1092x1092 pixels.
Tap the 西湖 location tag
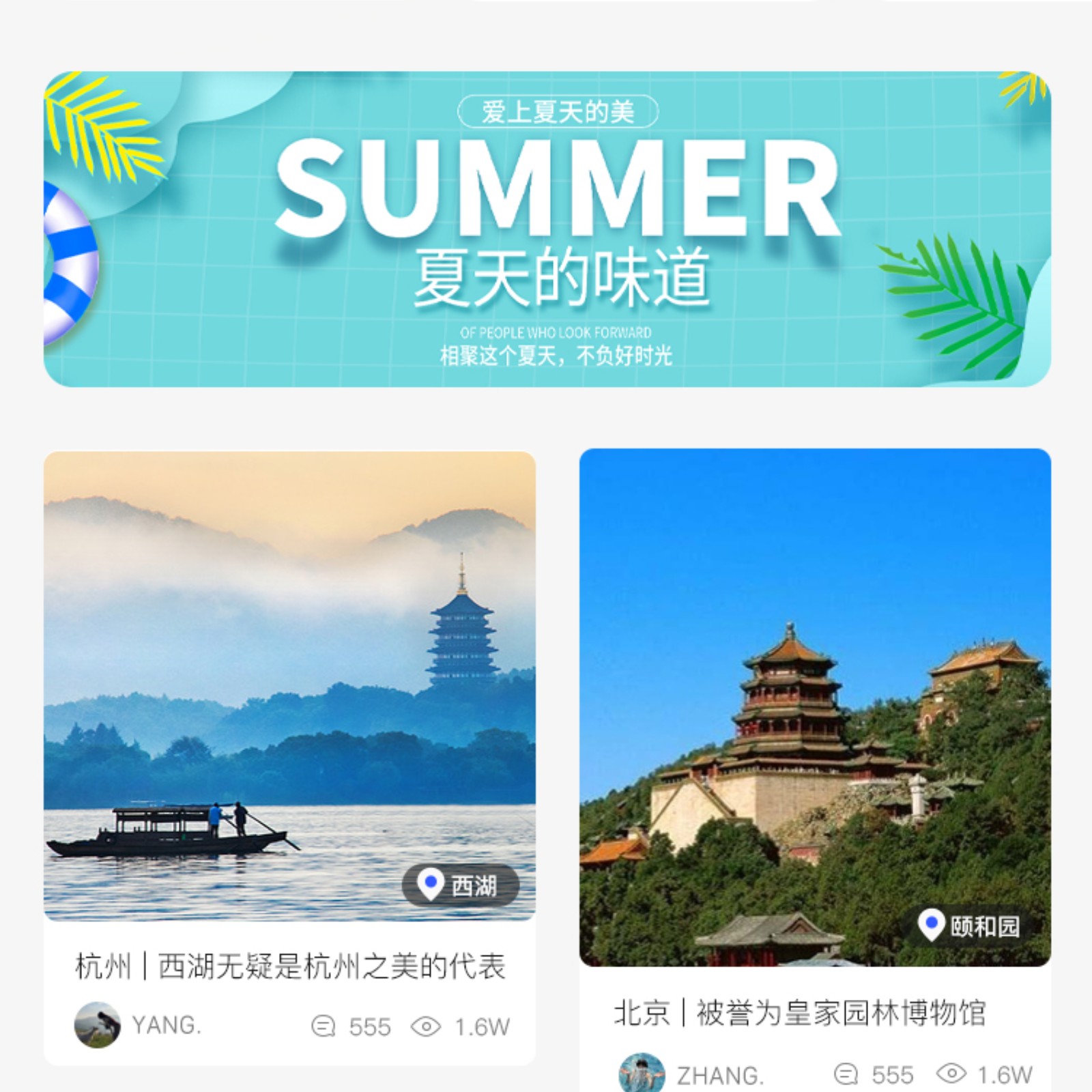click(461, 886)
